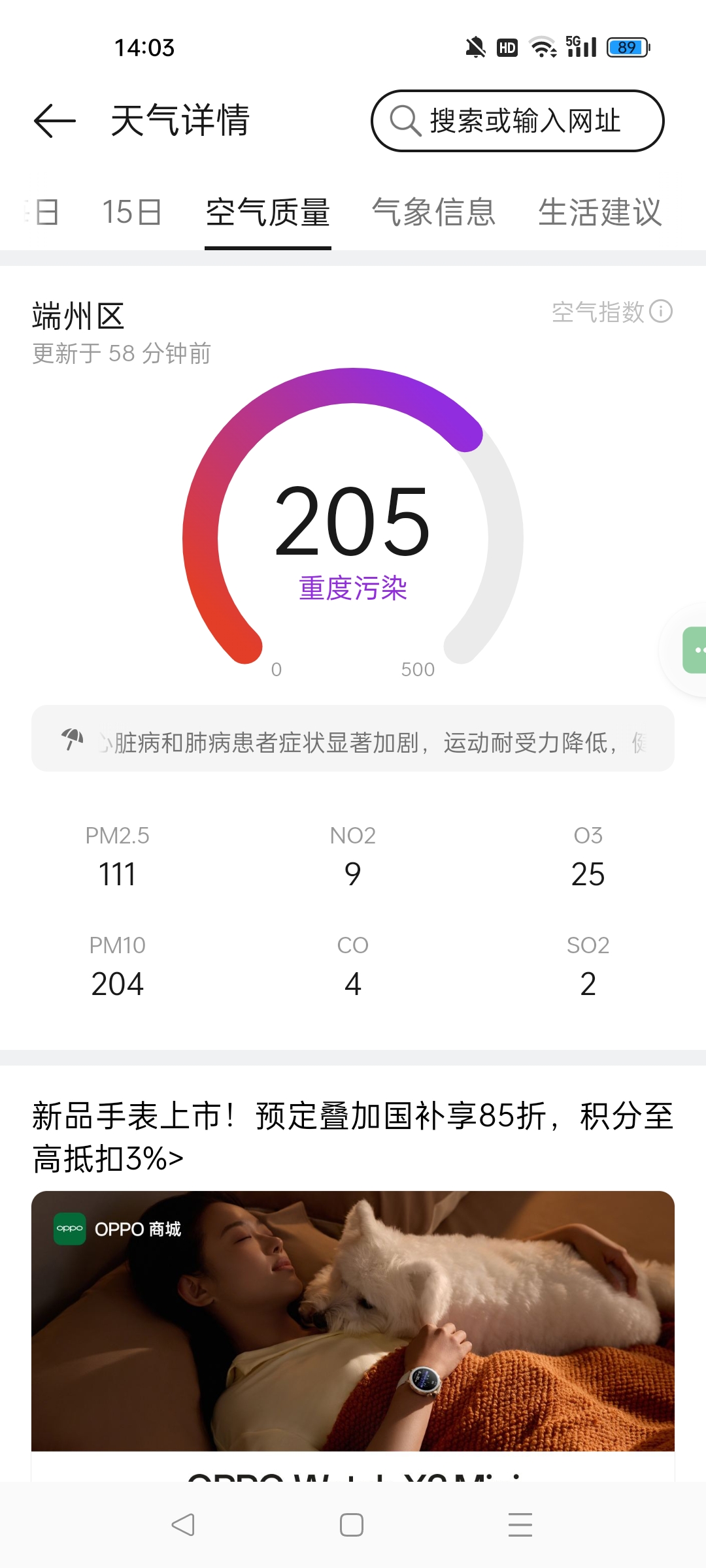Open the 生活建议 tab
706x1568 pixels.
(599, 212)
